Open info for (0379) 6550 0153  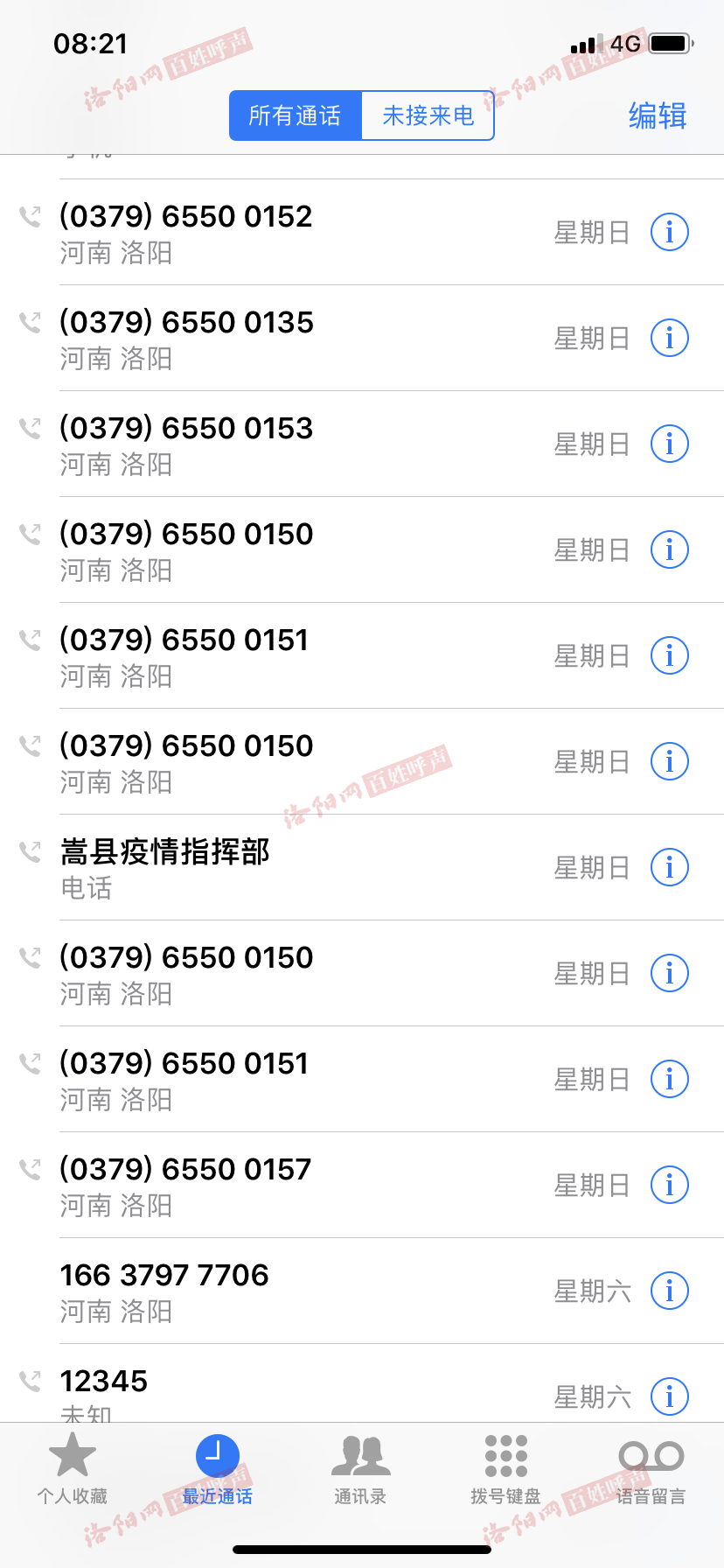point(670,444)
